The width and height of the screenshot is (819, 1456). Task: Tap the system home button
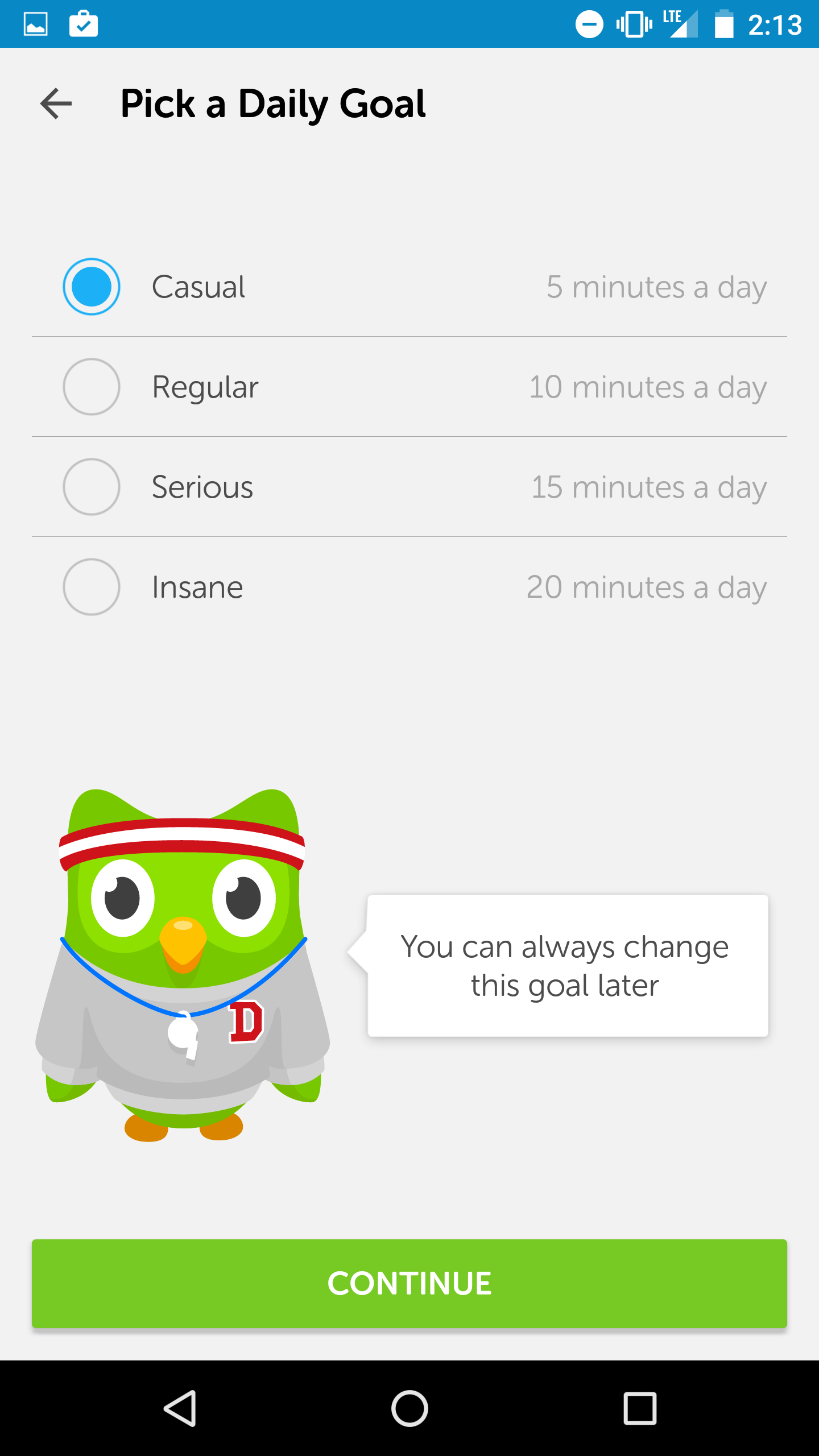409,1408
